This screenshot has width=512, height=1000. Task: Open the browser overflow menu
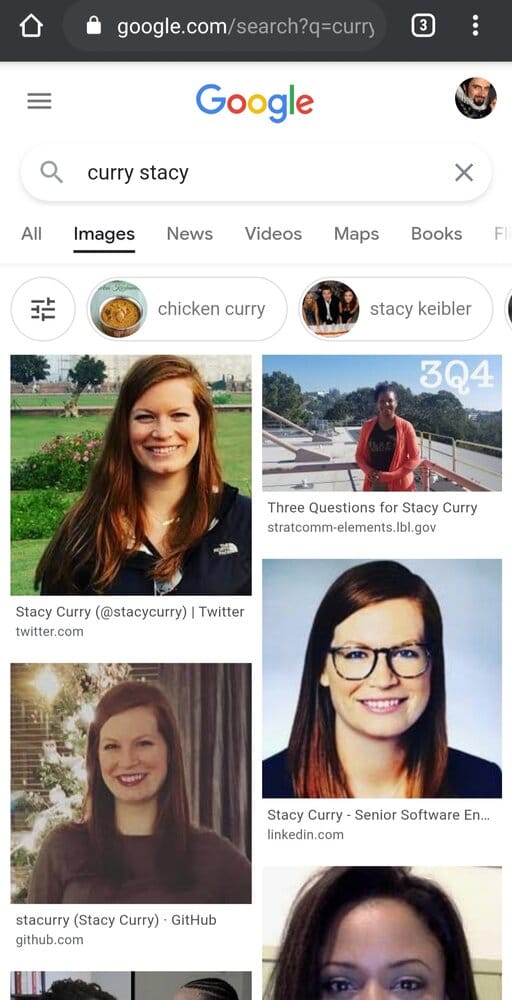(475, 26)
